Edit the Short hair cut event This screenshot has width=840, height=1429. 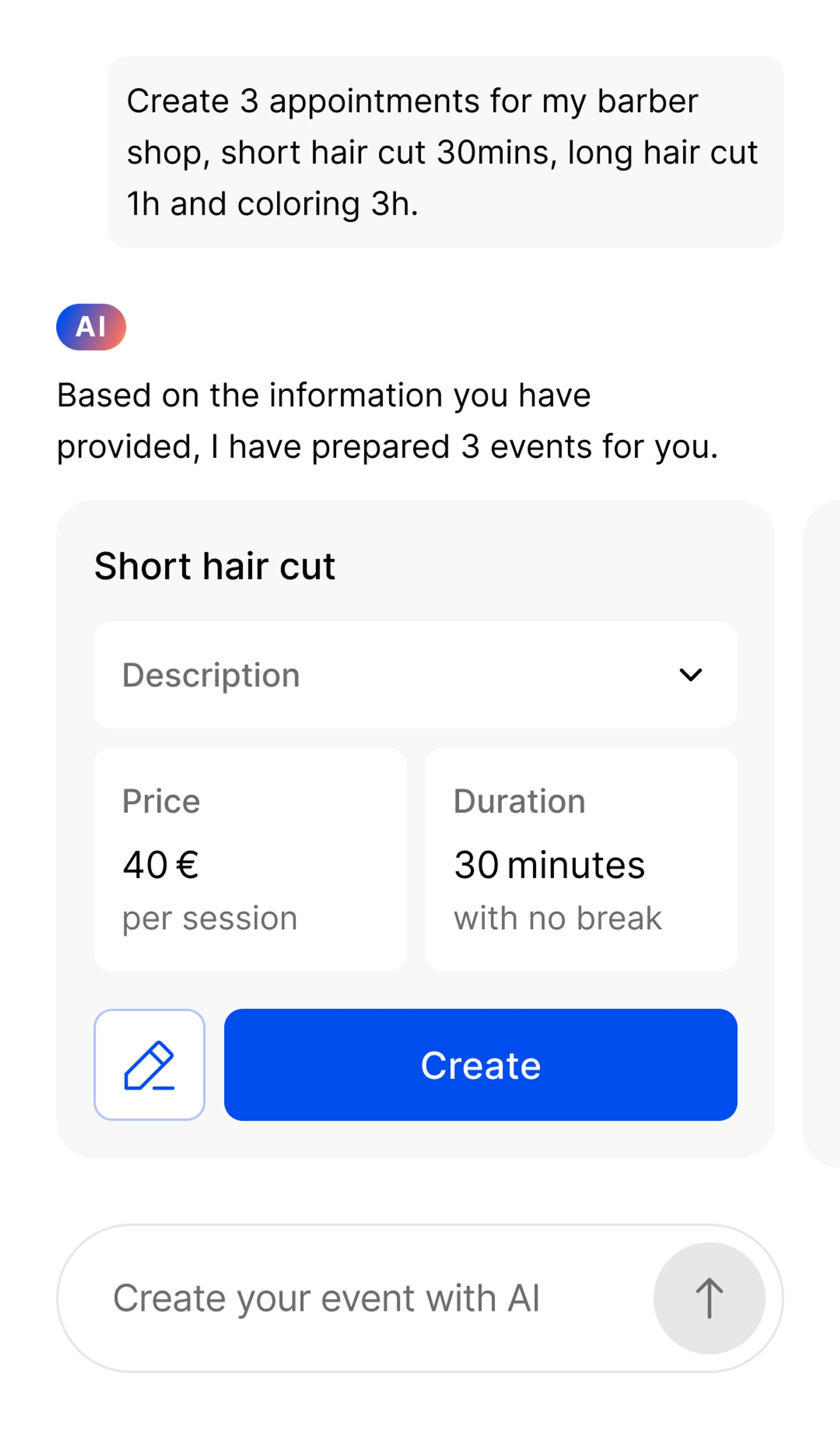point(149,1065)
